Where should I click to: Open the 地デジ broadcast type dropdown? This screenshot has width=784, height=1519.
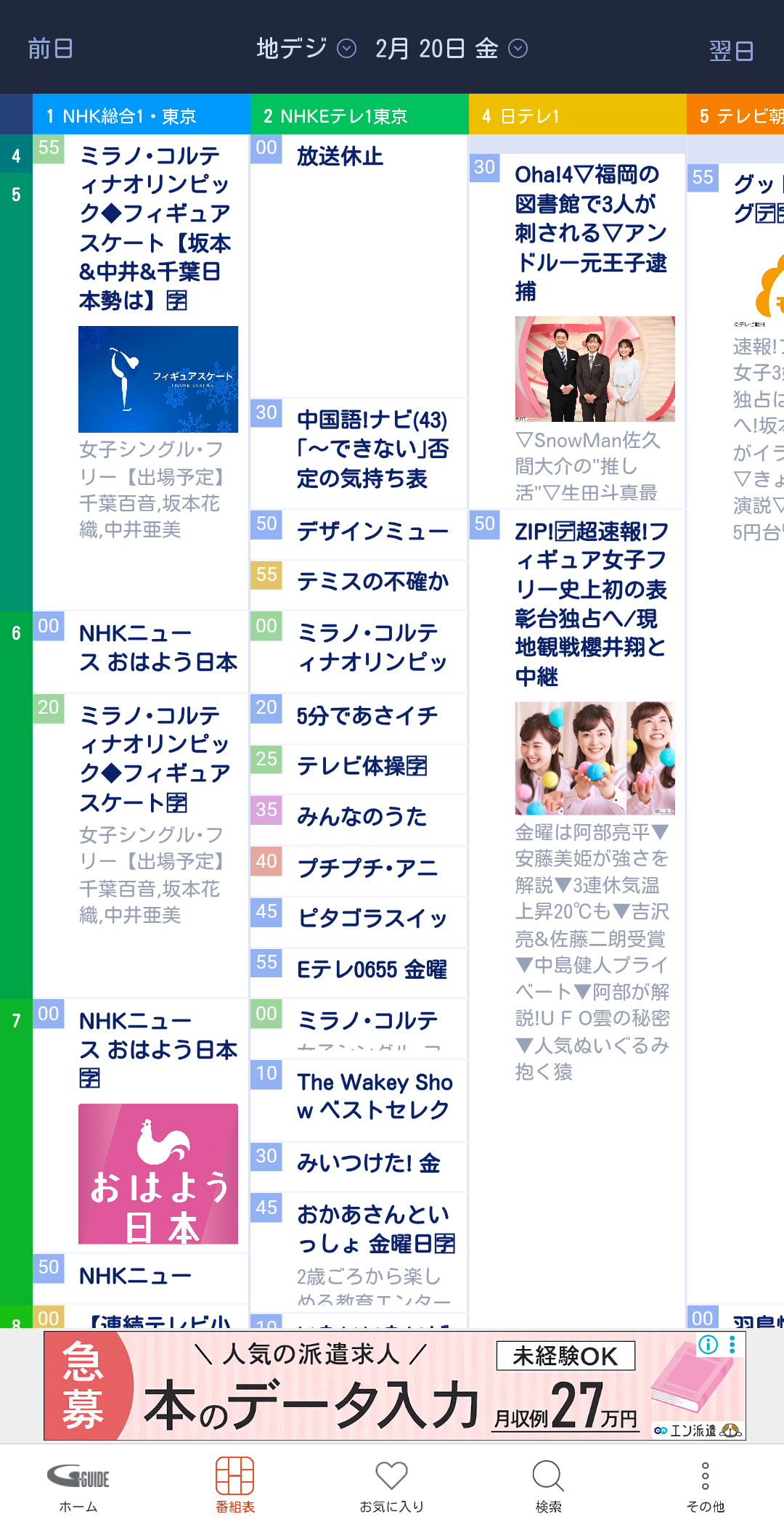point(306,49)
